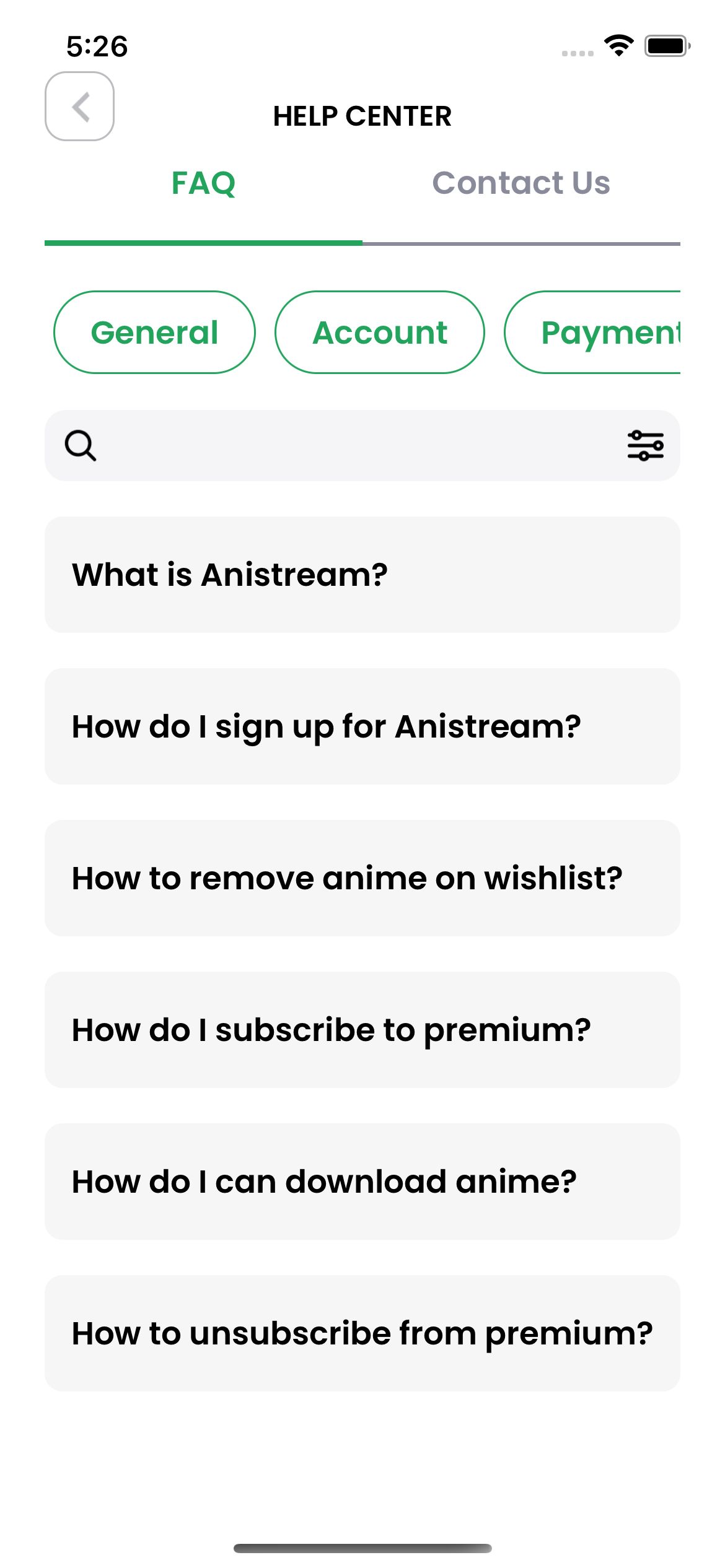Open the search filter options icon
Screen dimensions: 725x1568
(645, 445)
